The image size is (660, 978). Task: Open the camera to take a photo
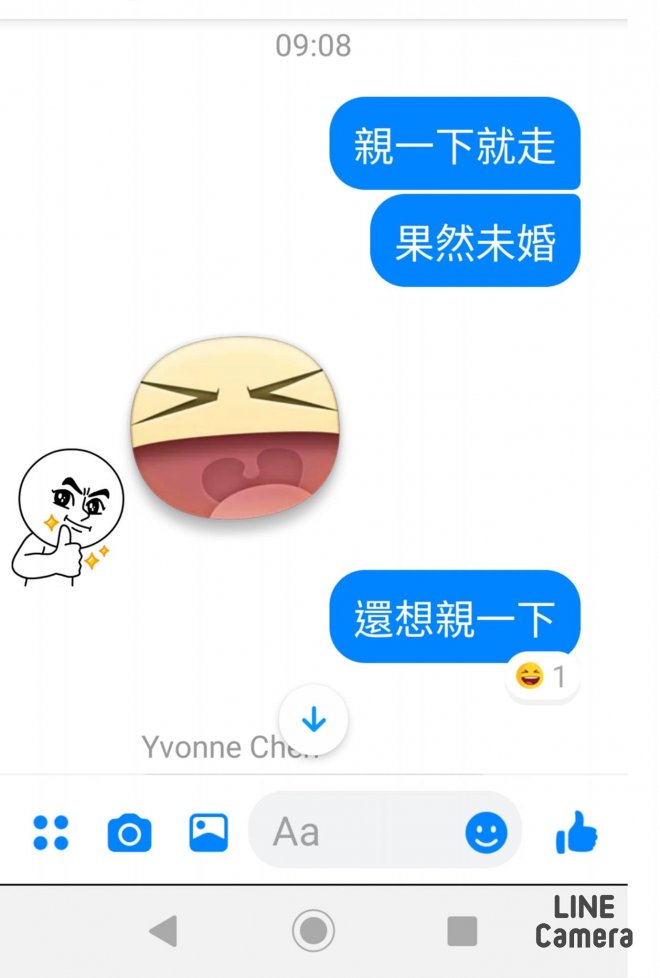[129, 832]
